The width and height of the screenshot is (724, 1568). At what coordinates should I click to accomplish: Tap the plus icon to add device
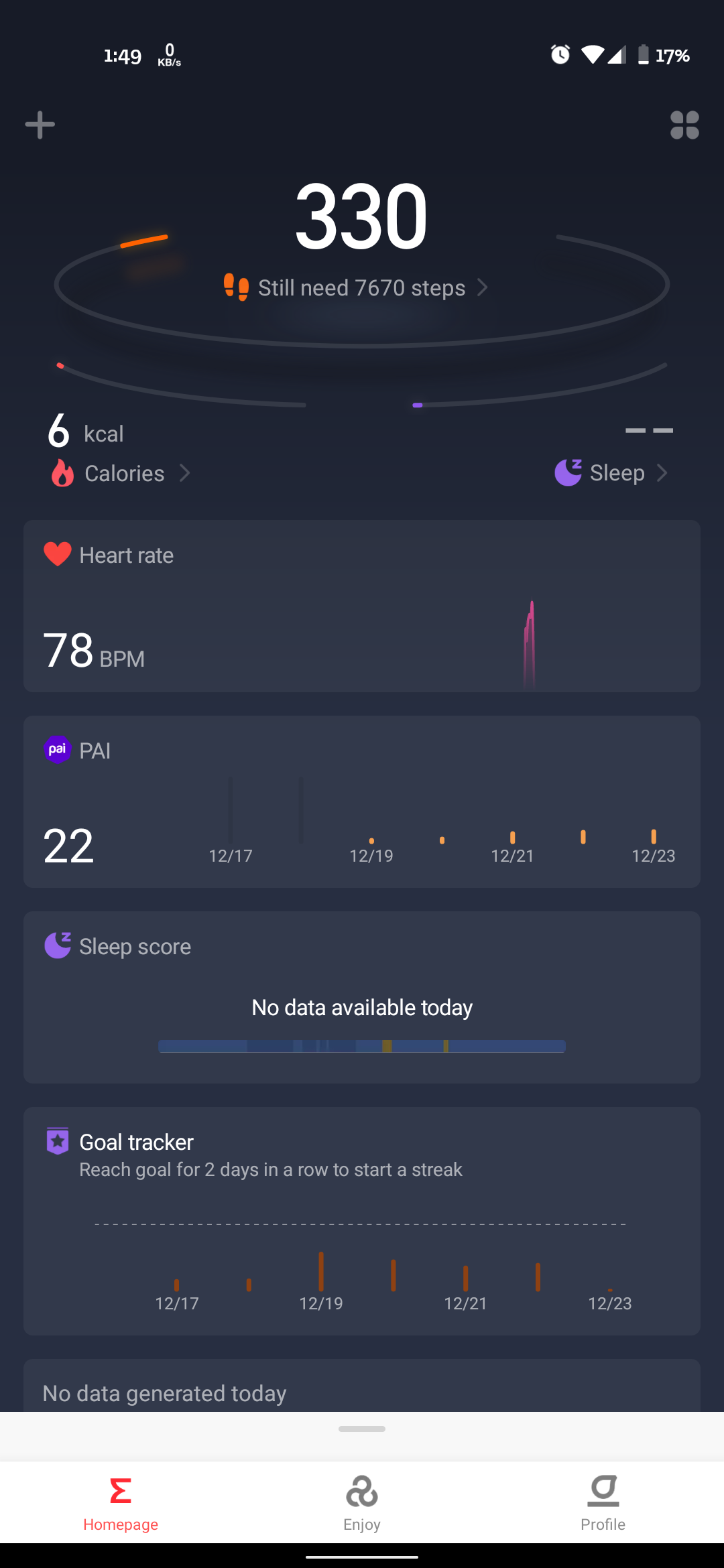(40, 125)
